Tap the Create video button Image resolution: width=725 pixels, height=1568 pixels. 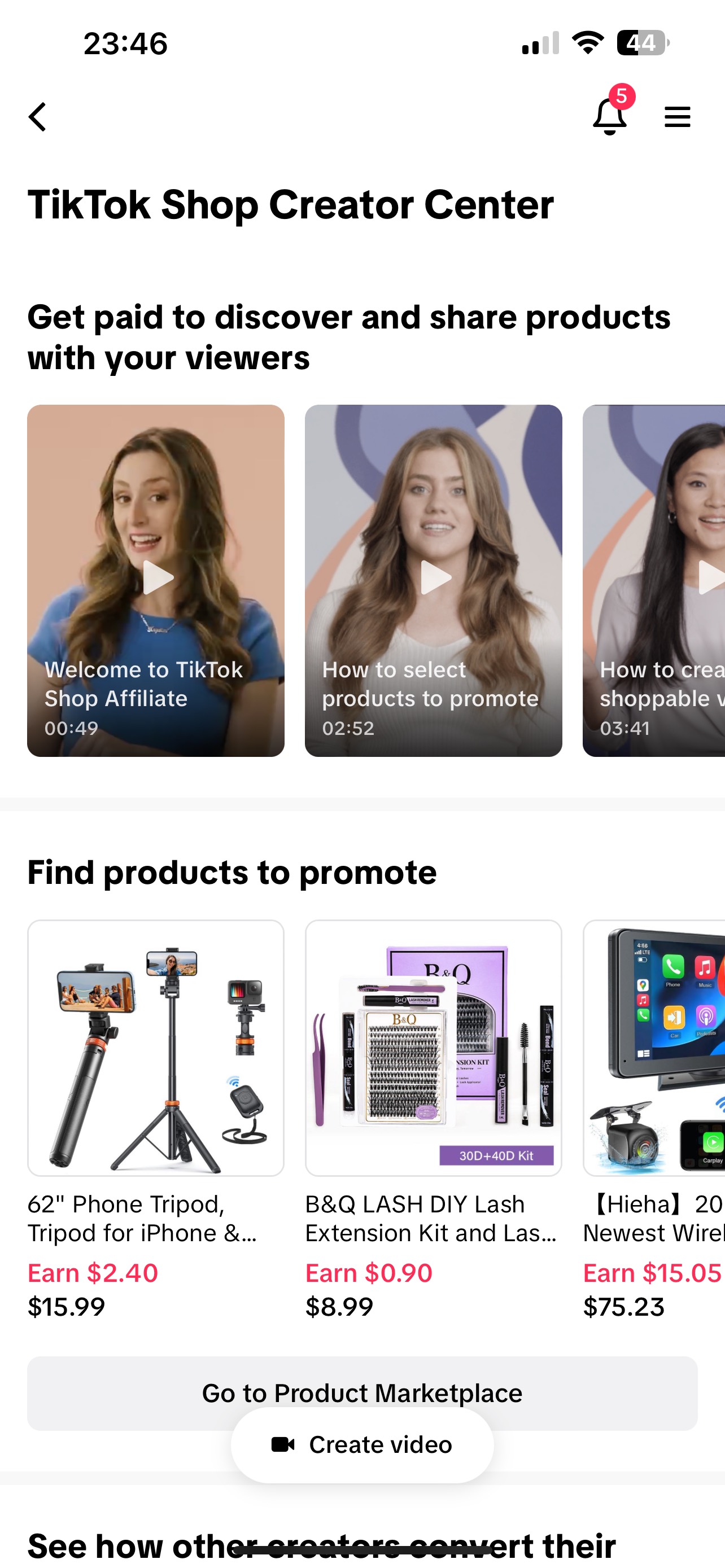(362, 1444)
